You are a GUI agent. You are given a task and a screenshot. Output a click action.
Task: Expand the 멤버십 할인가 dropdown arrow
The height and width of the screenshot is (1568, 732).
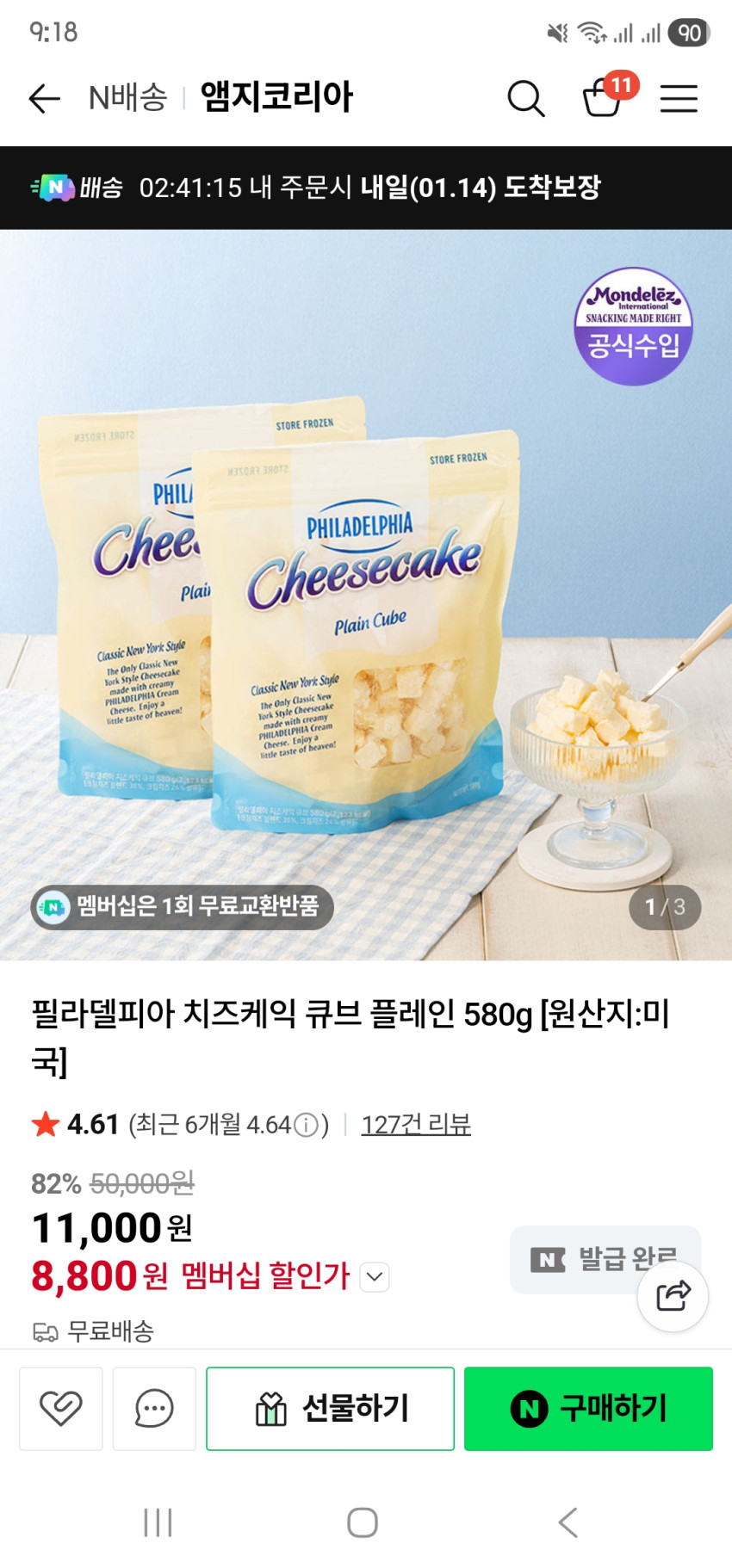pyautogui.click(x=375, y=1276)
